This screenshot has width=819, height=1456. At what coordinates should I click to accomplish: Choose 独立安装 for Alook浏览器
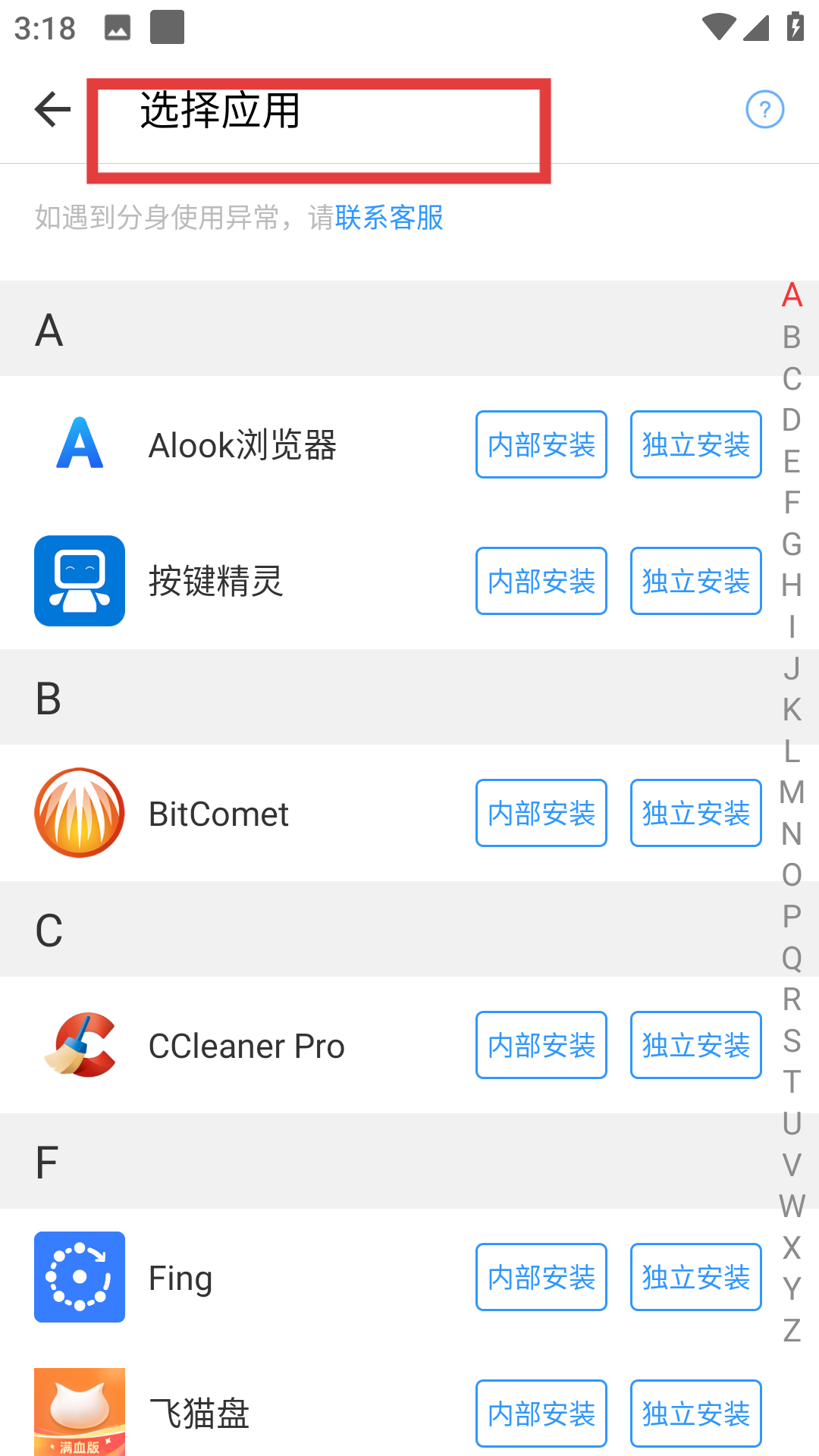click(x=695, y=444)
